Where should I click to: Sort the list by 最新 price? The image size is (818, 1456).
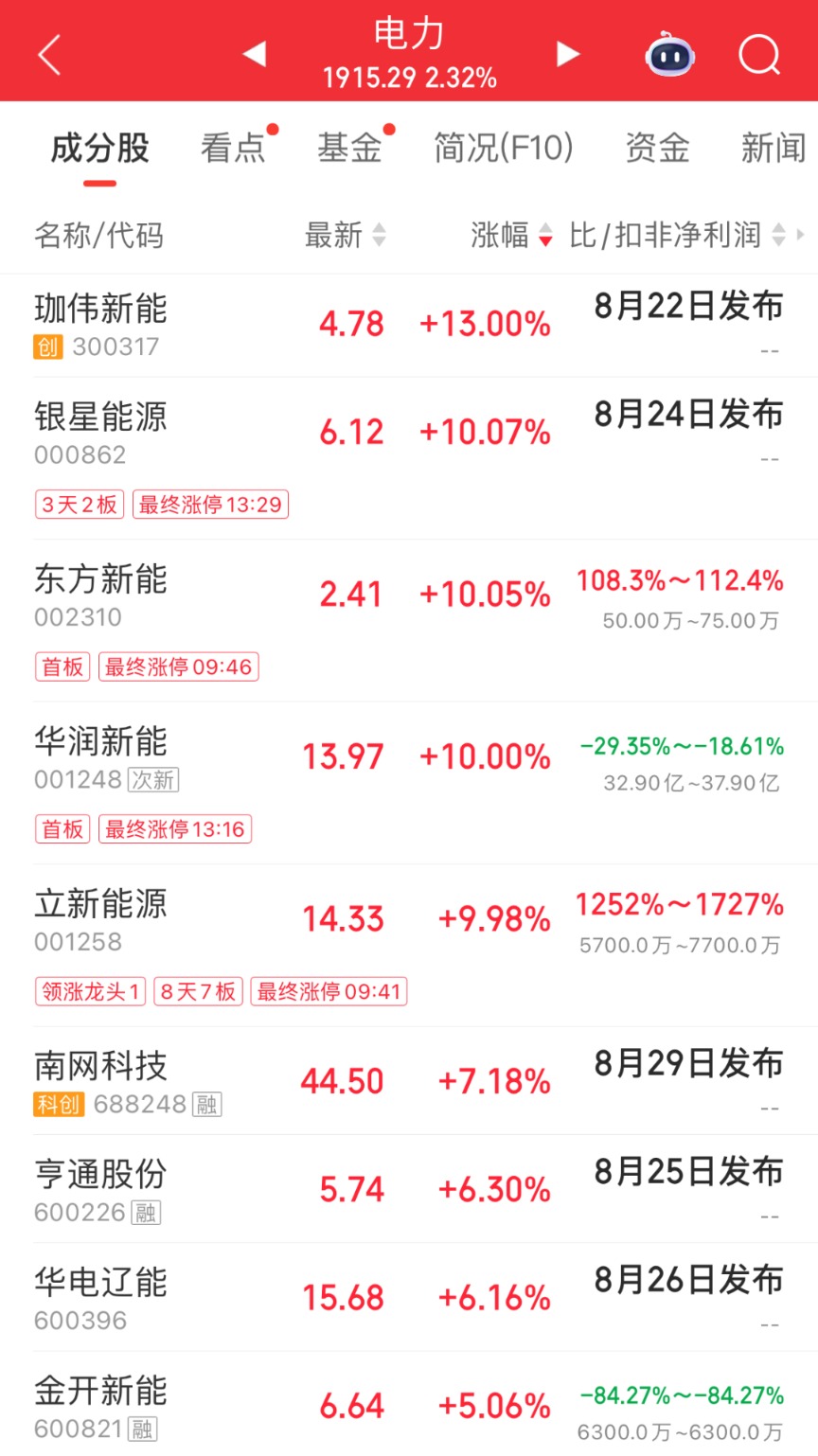click(x=345, y=235)
